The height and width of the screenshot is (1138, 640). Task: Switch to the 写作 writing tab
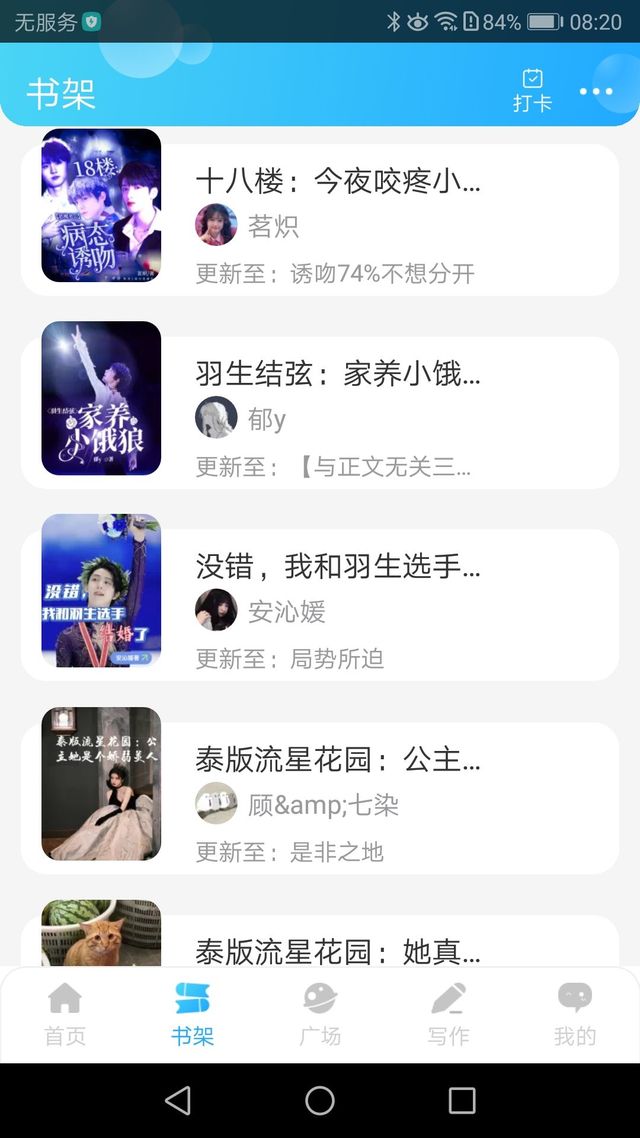[x=448, y=1015]
